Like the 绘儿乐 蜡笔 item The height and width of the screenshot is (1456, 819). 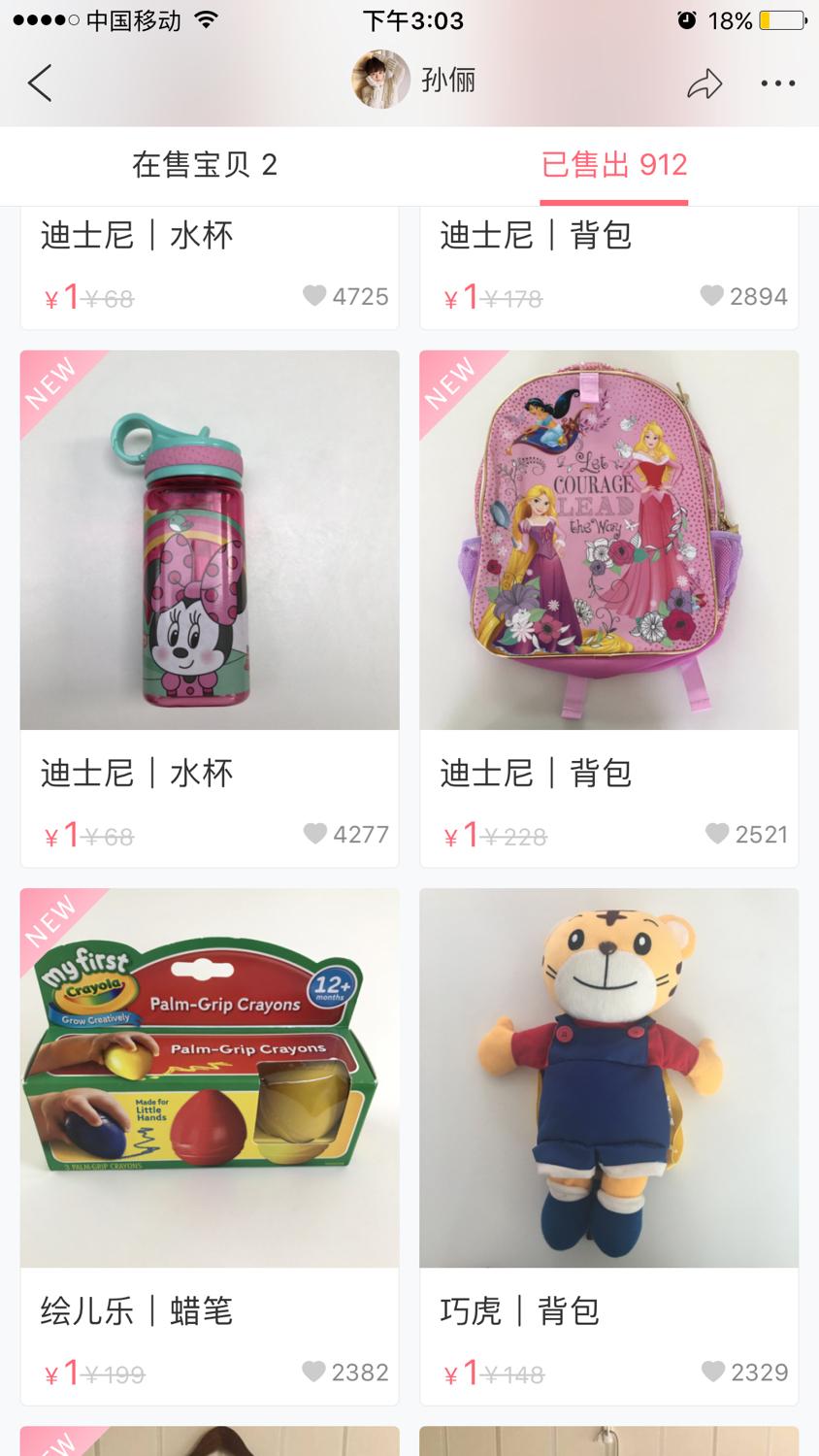[314, 1372]
